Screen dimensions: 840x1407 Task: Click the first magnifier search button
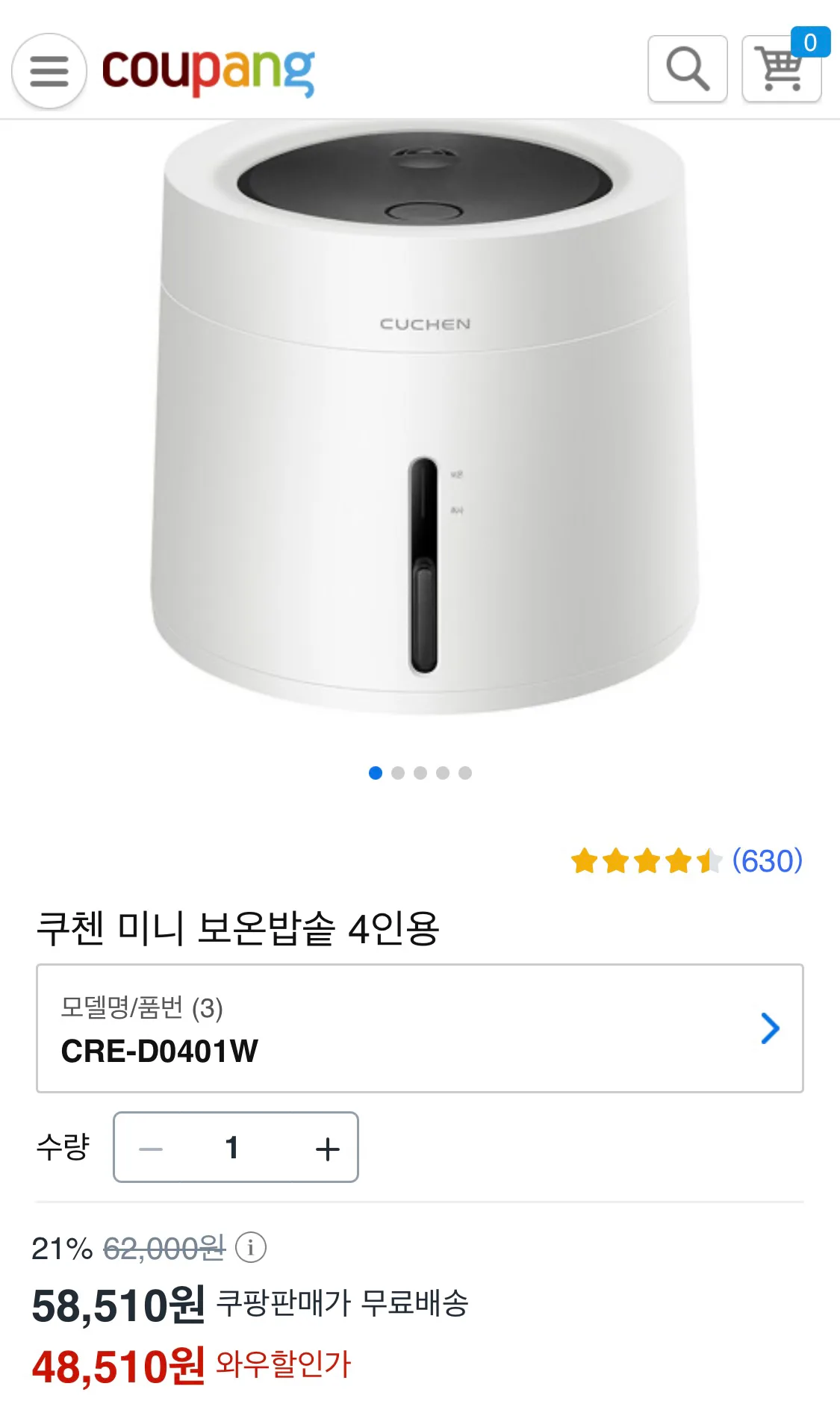point(686,70)
